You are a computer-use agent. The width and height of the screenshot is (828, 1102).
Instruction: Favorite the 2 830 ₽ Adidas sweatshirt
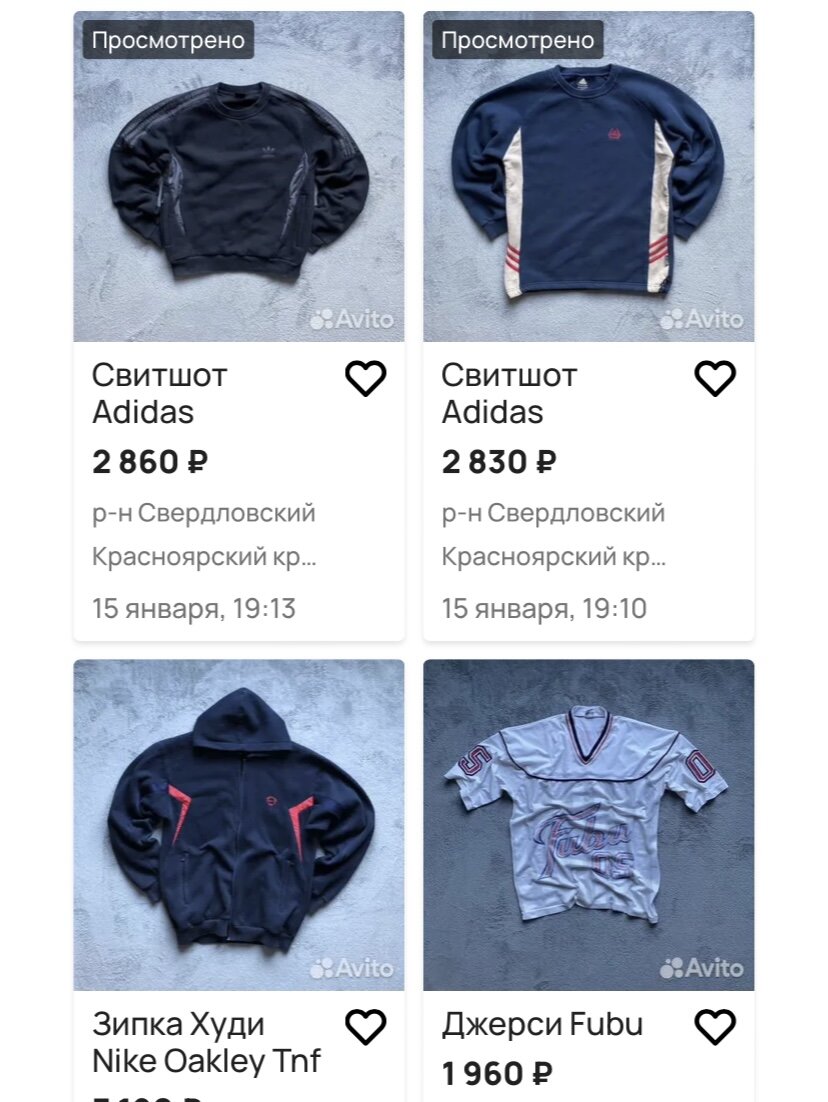click(x=713, y=378)
